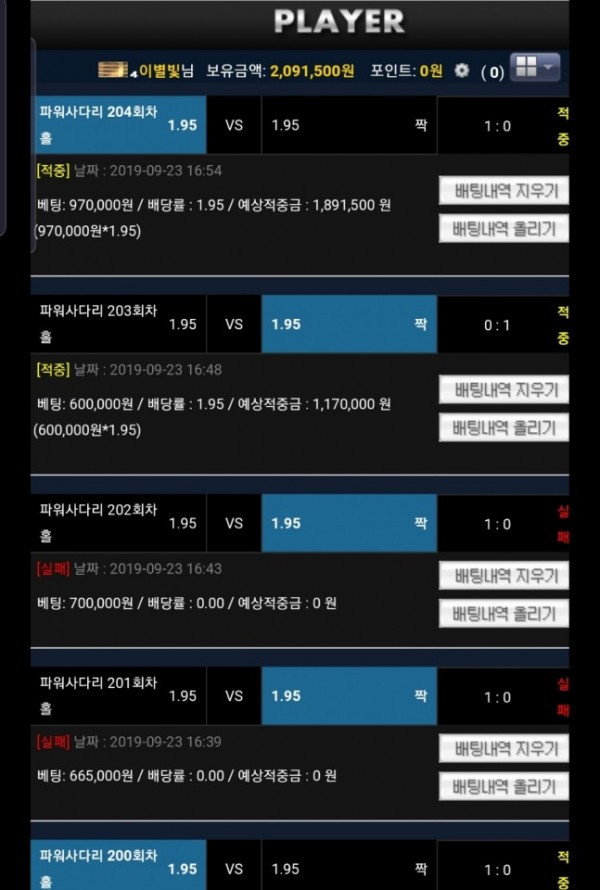Hit 배팅내역 지우기 for 파워사다리 202회차

pyautogui.click(x=504, y=576)
